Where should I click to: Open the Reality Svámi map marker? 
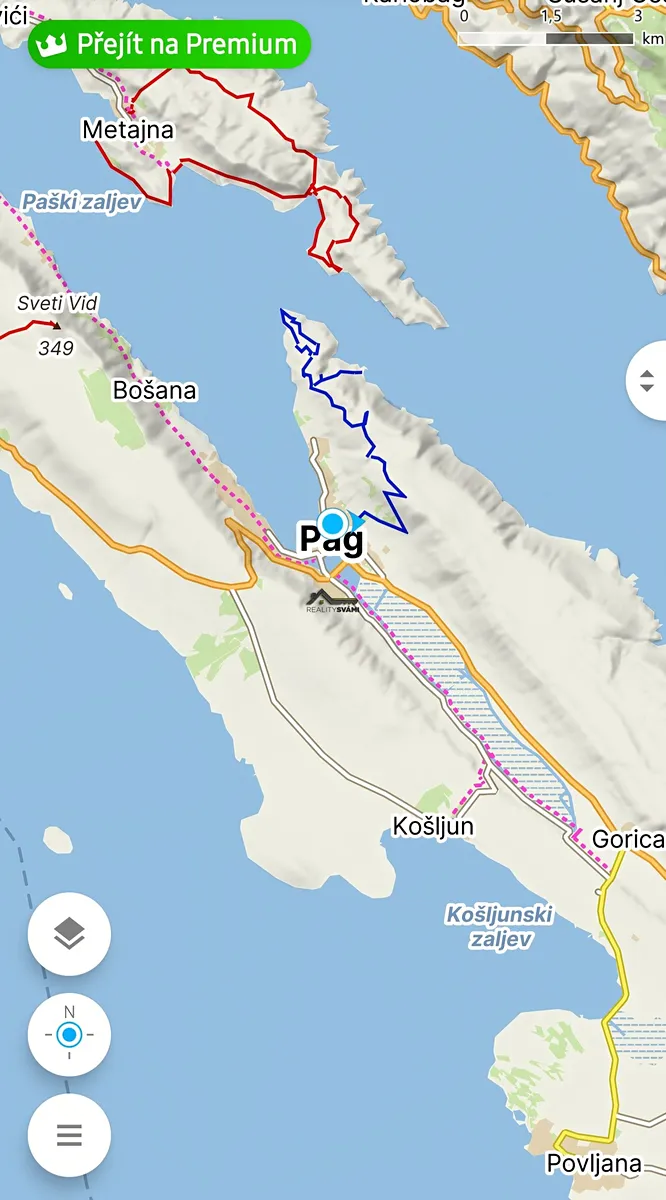coord(332,601)
